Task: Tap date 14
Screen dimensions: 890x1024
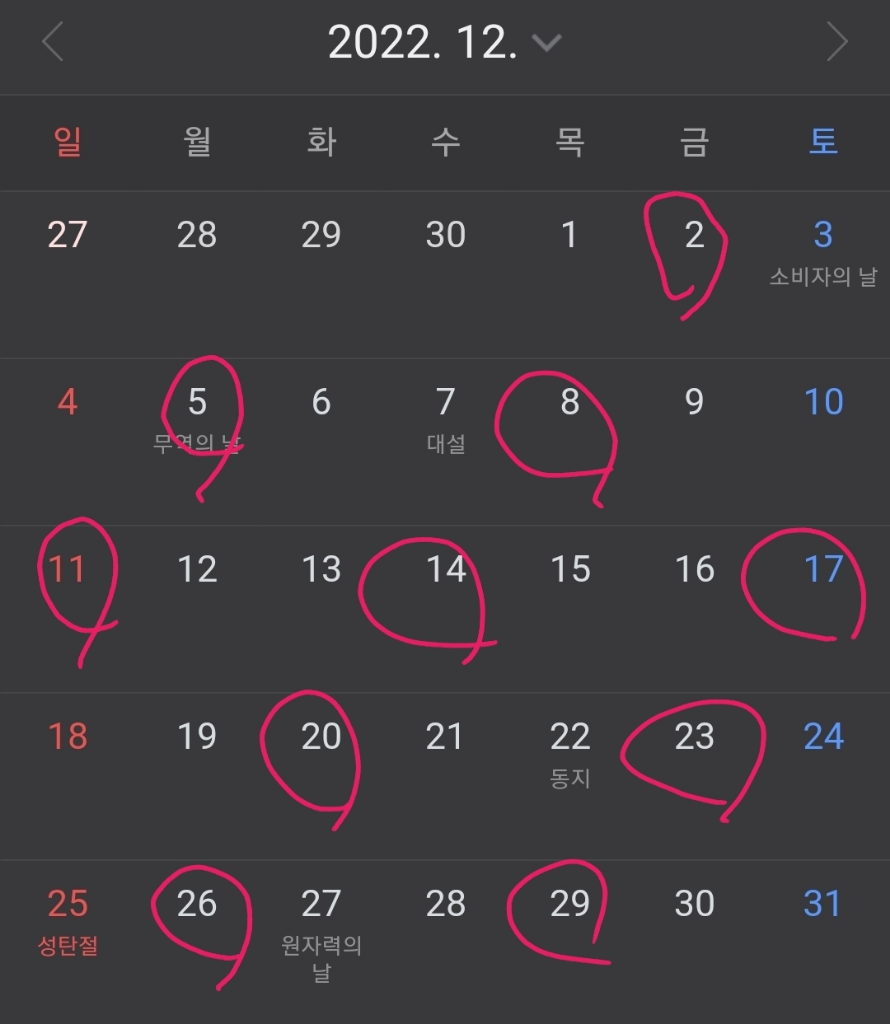Action: [x=446, y=570]
